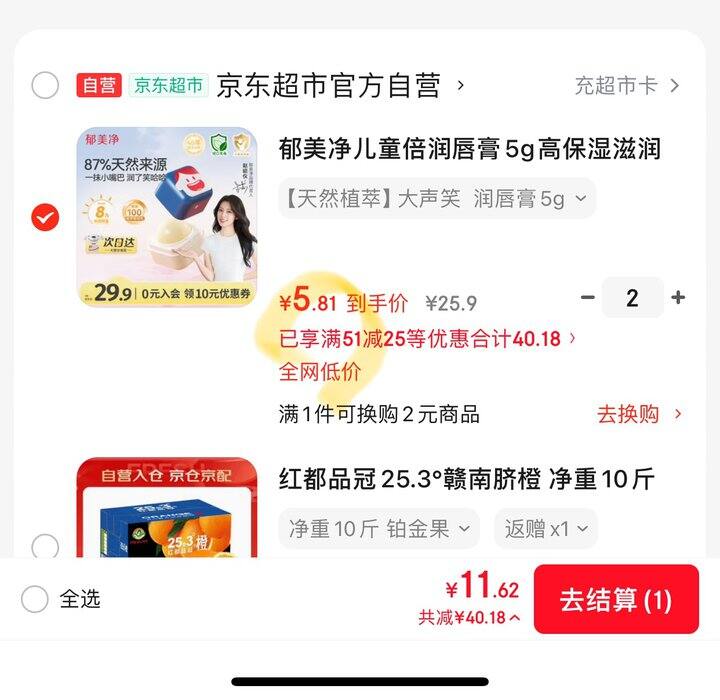Increase lip balm quantity by one
The image size is (720, 700).
678,298
